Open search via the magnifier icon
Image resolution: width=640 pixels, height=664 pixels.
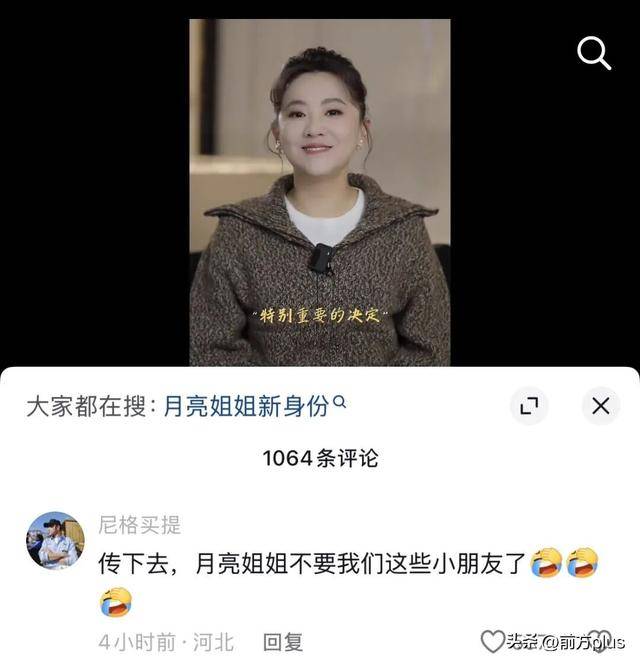(x=594, y=53)
